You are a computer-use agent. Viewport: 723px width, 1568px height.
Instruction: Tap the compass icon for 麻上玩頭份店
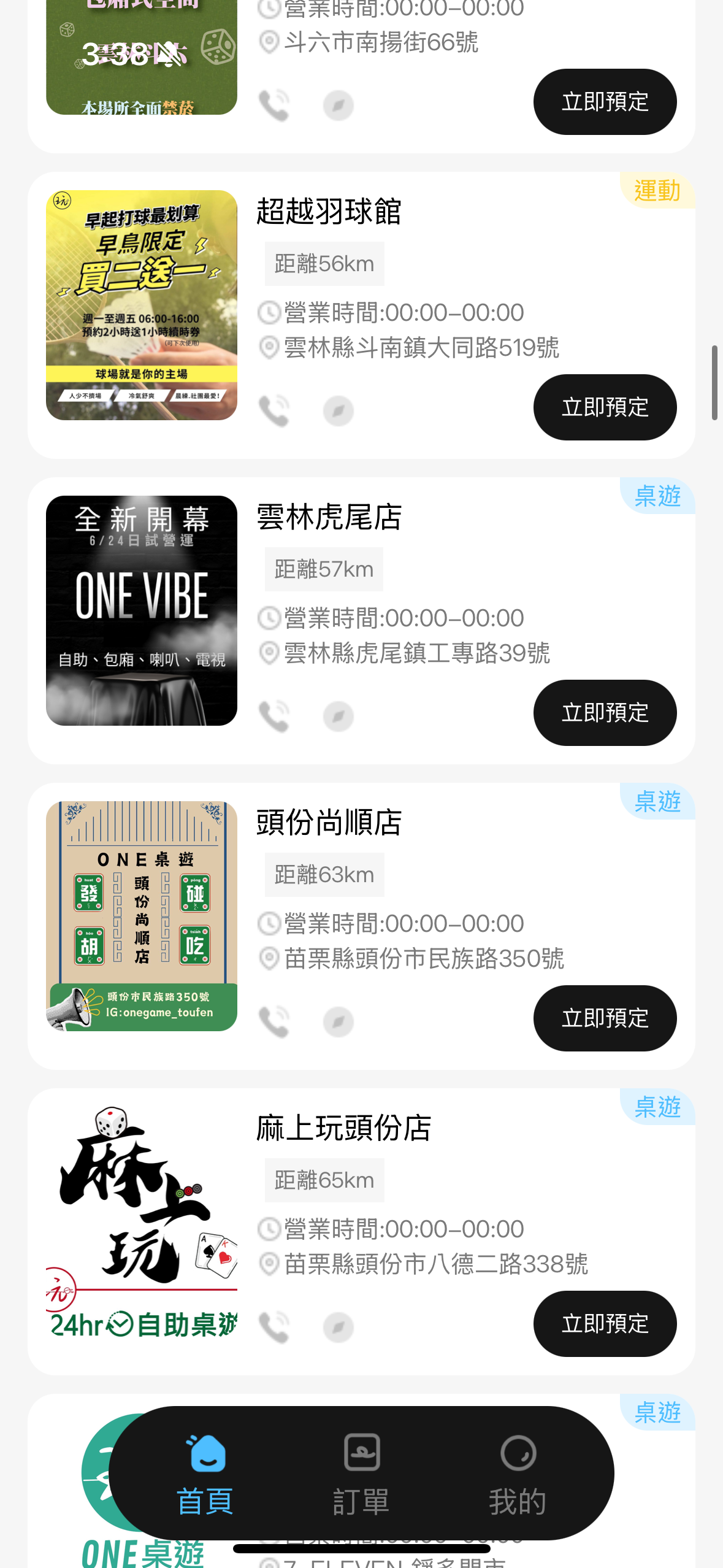[x=339, y=1326]
